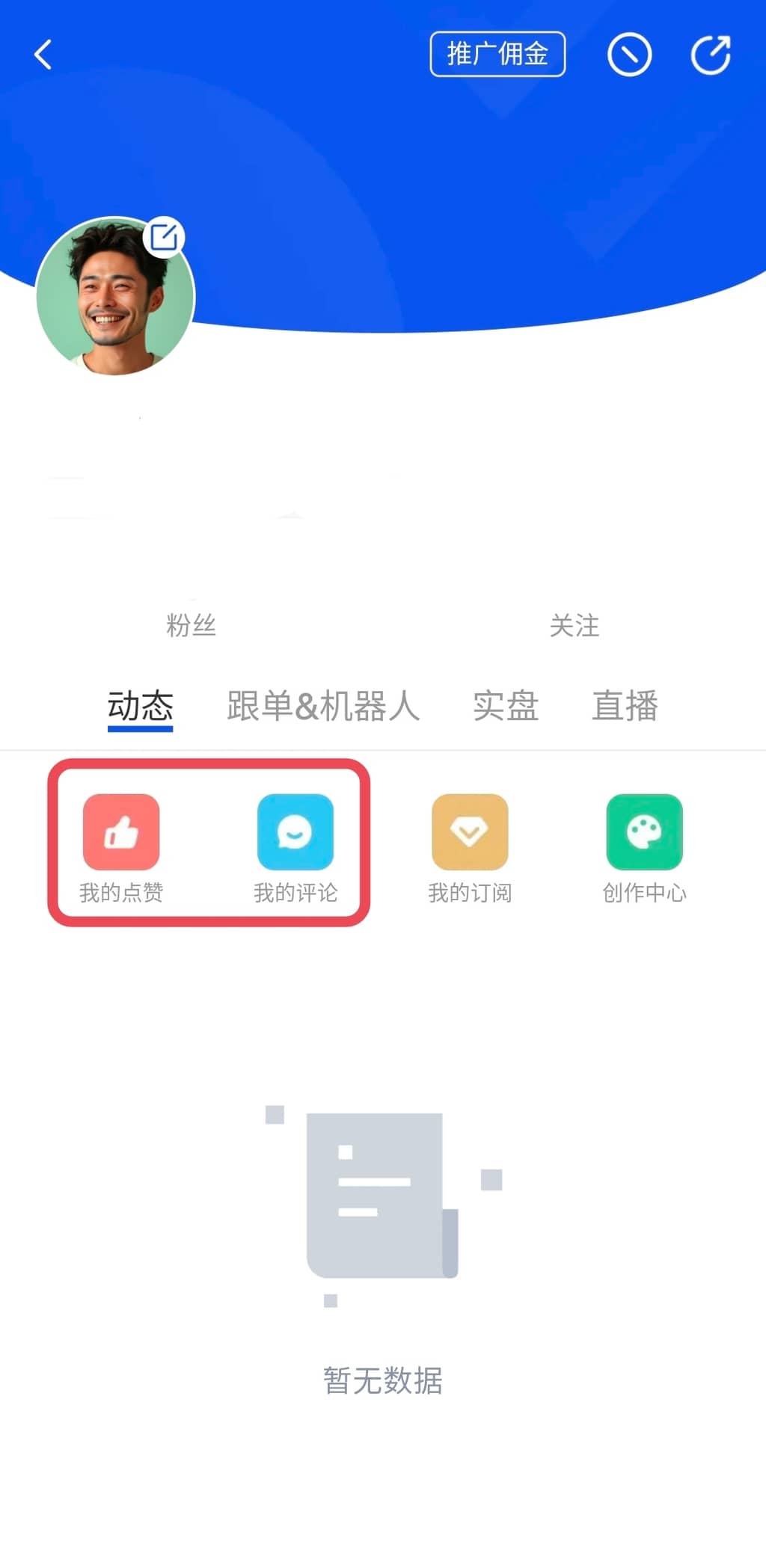Select the 动态 tab
Screen dimensions: 766x1568
tap(140, 706)
